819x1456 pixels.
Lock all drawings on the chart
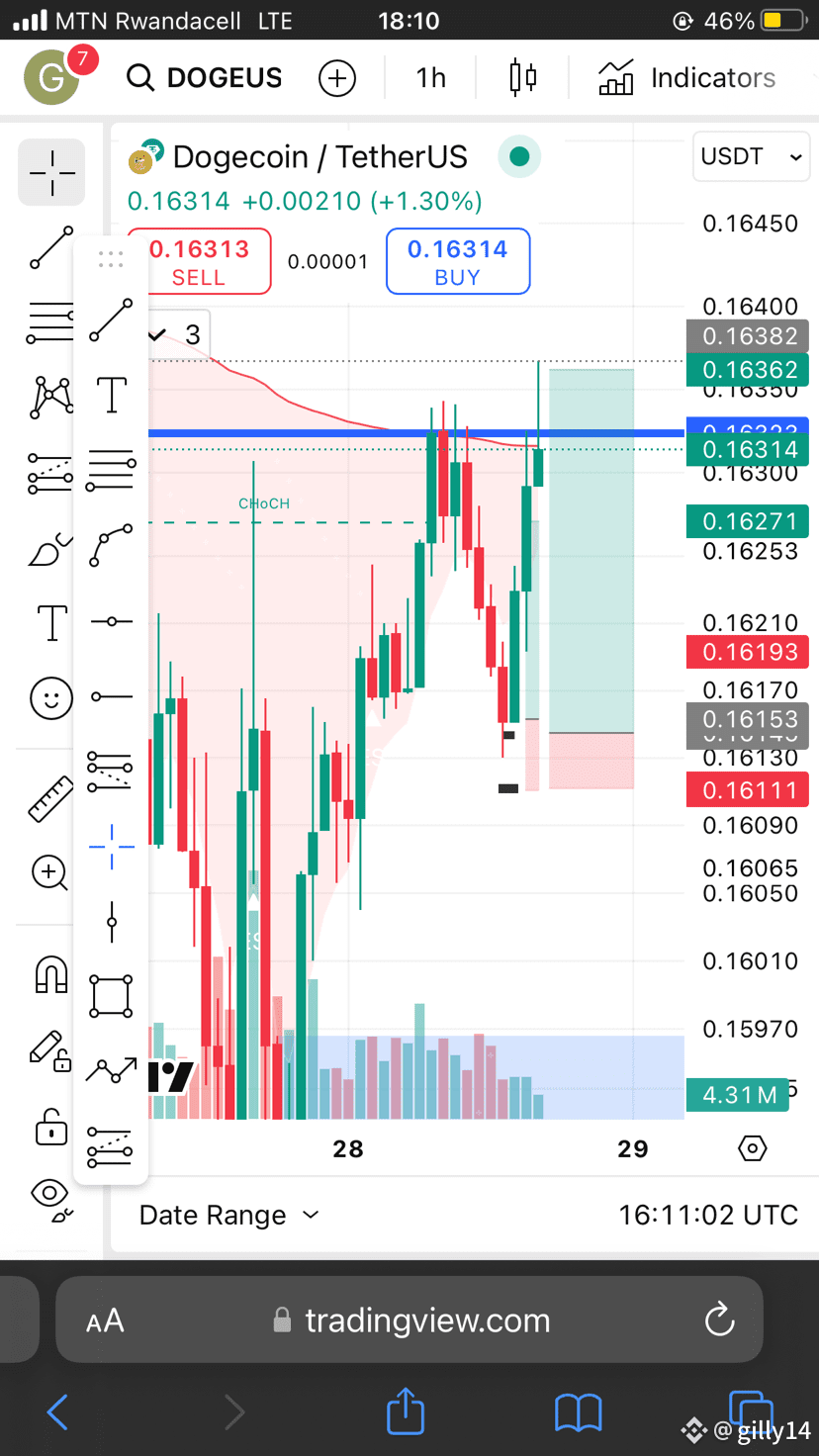coord(51,1128)
